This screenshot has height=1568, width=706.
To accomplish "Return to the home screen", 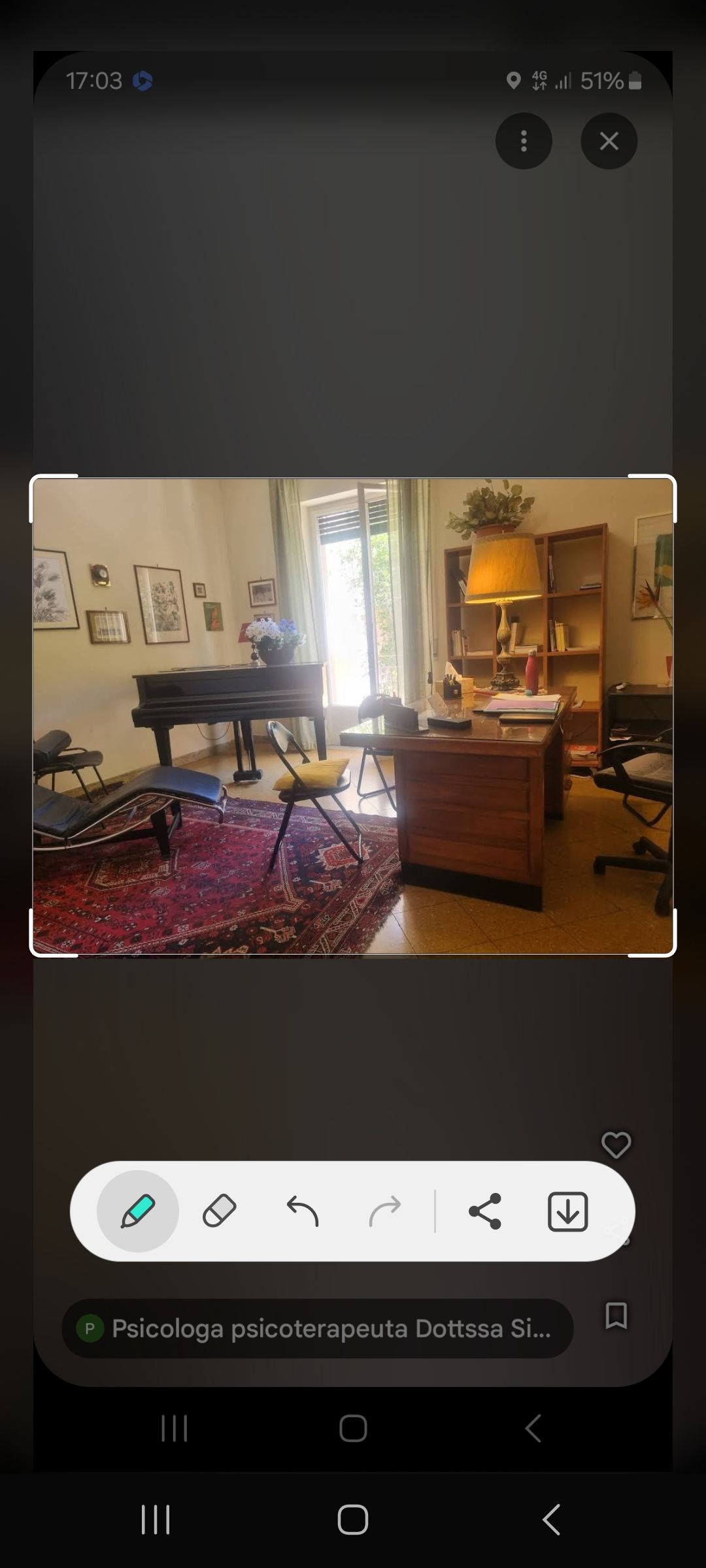I will coord(353,1519).
